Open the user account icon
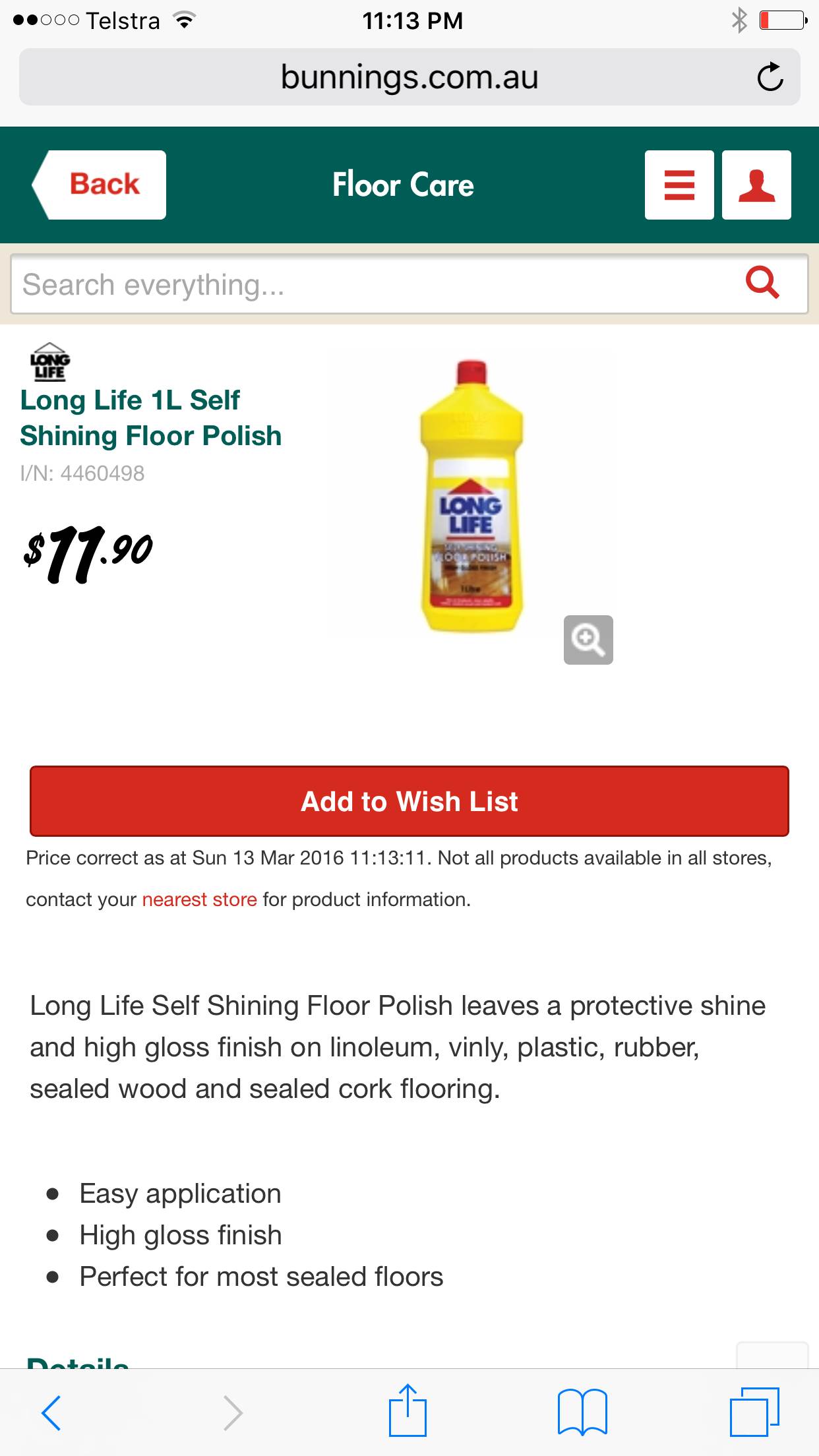 tap(756, 185)
